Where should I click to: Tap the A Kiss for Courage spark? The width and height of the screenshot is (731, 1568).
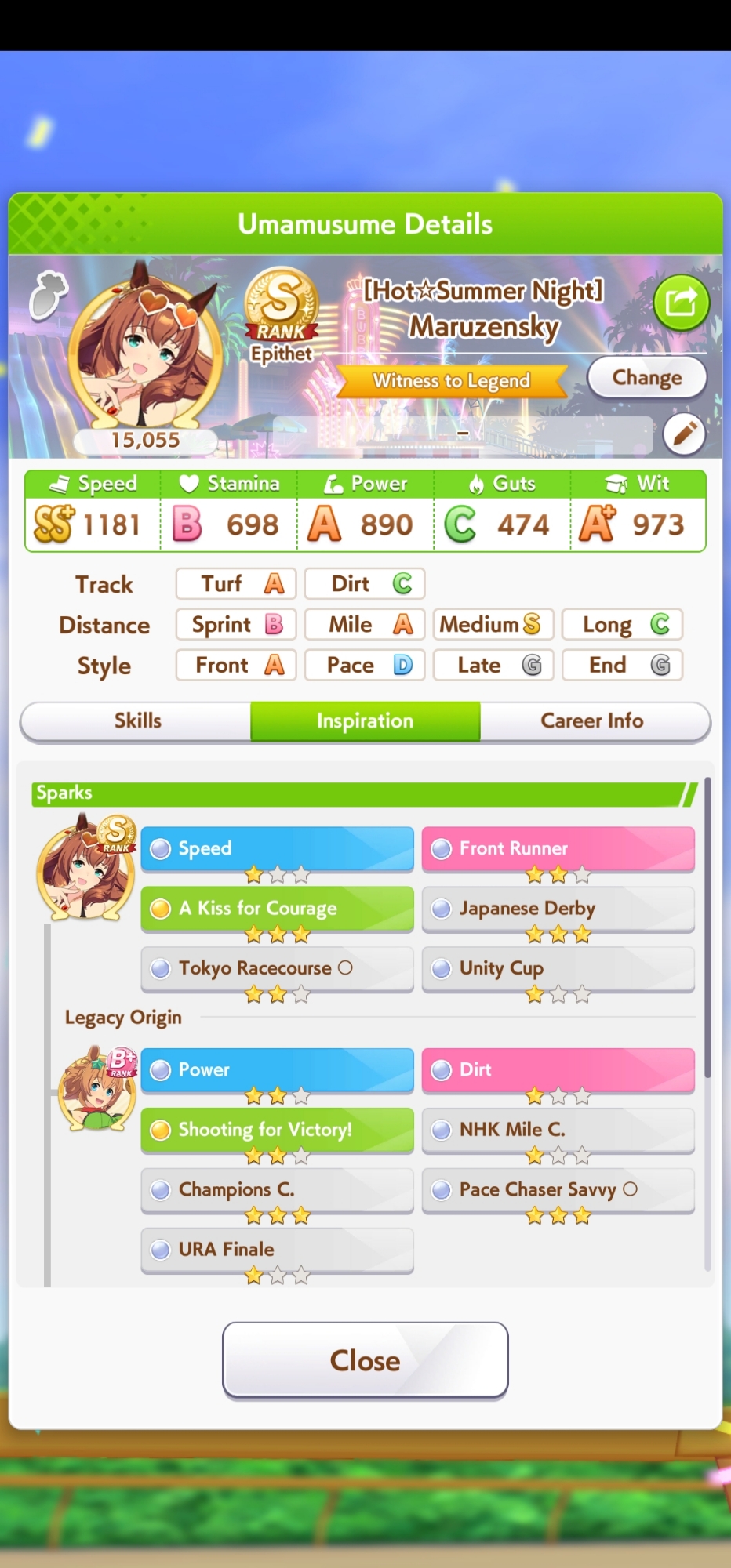coord(276,909)
